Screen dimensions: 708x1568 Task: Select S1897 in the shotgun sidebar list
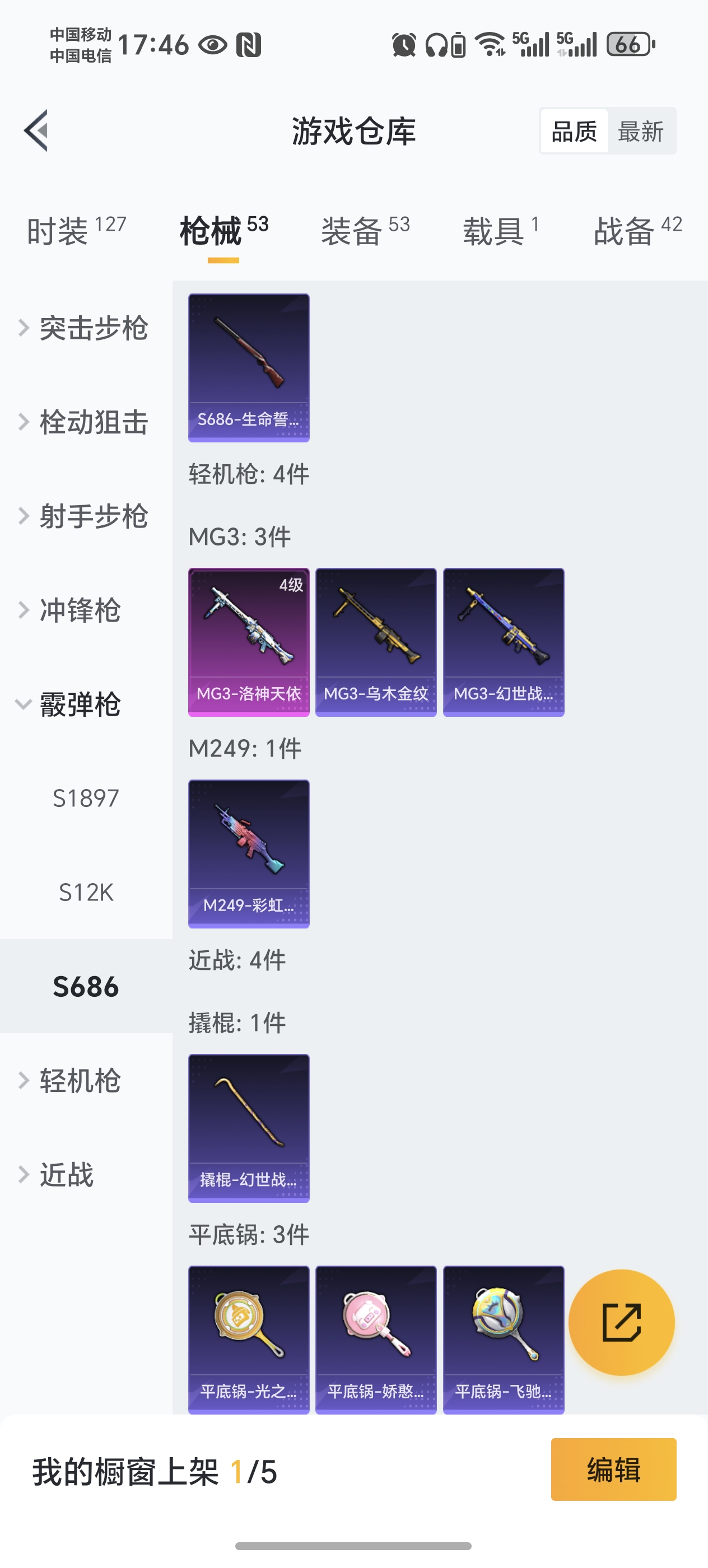(85, 799)
